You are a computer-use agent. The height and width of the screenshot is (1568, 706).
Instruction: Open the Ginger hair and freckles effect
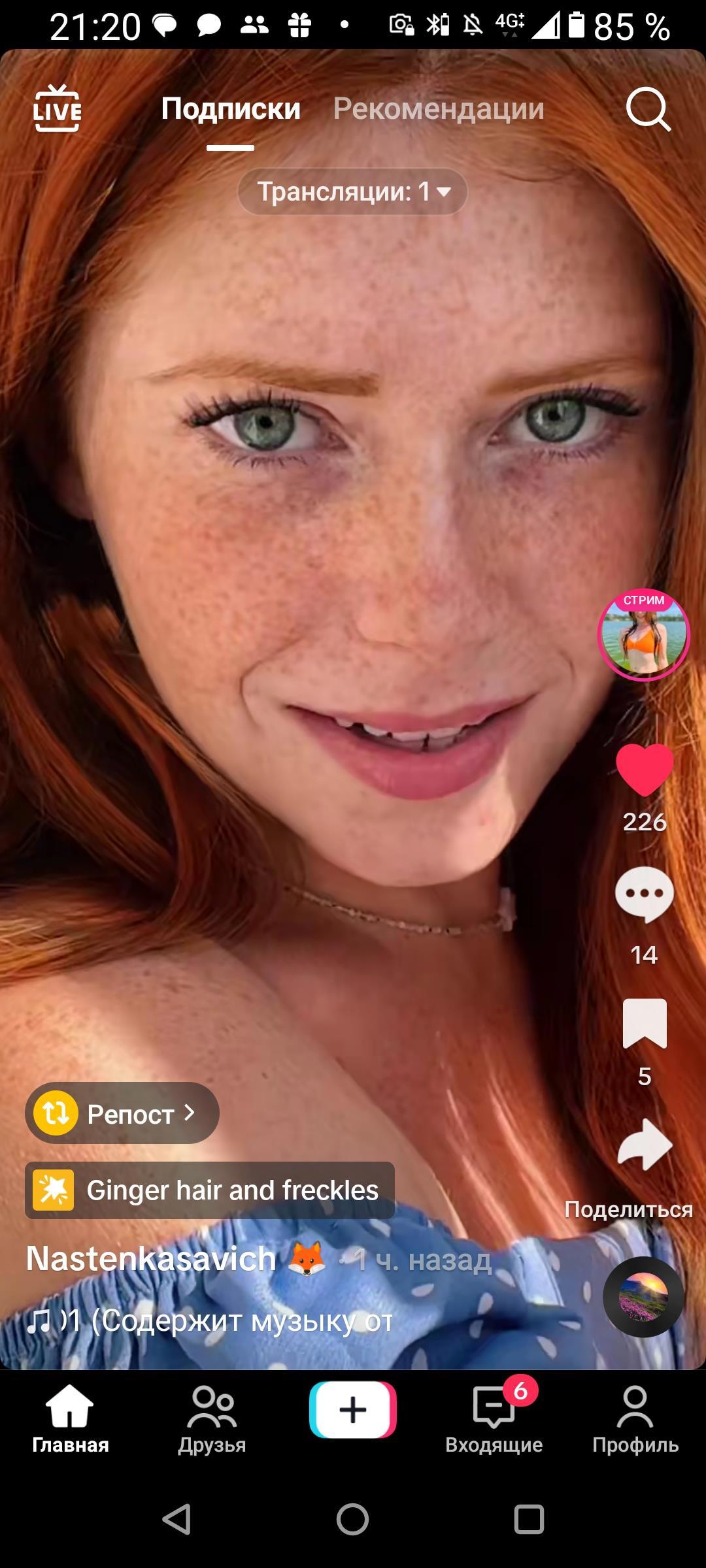click(x=210, y=1190)
